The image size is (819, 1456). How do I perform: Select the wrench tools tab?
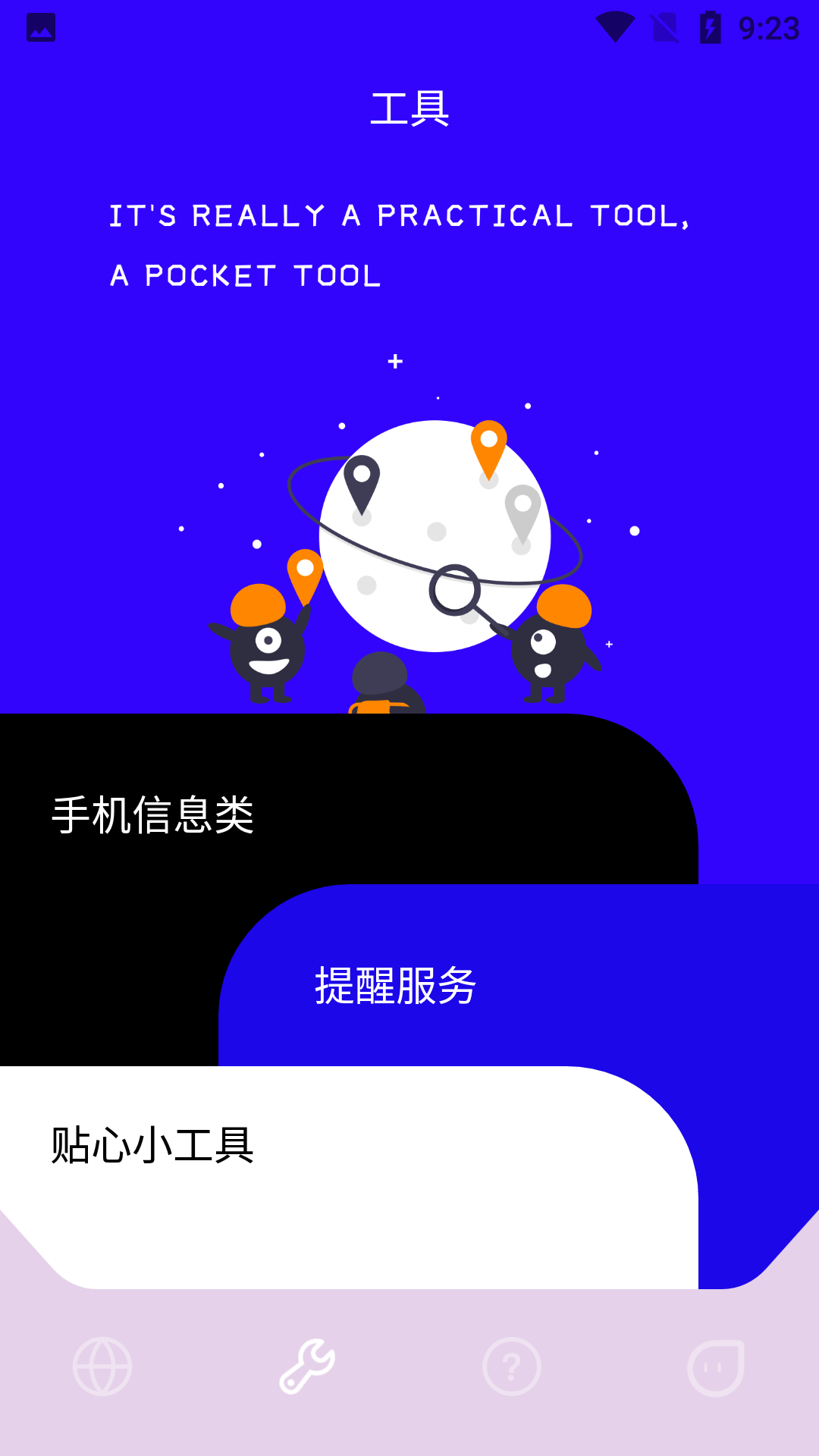pyautogui.click(x=307, y=1367)
